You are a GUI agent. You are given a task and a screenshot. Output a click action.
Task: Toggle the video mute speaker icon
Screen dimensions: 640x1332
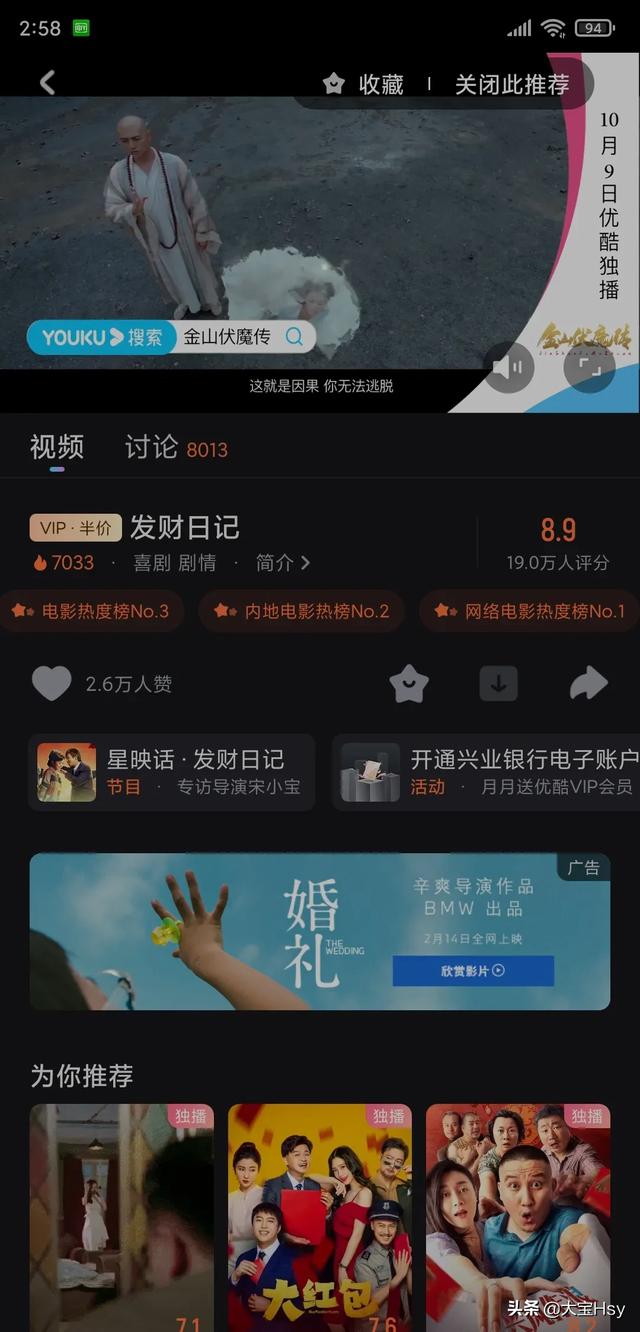509,367
